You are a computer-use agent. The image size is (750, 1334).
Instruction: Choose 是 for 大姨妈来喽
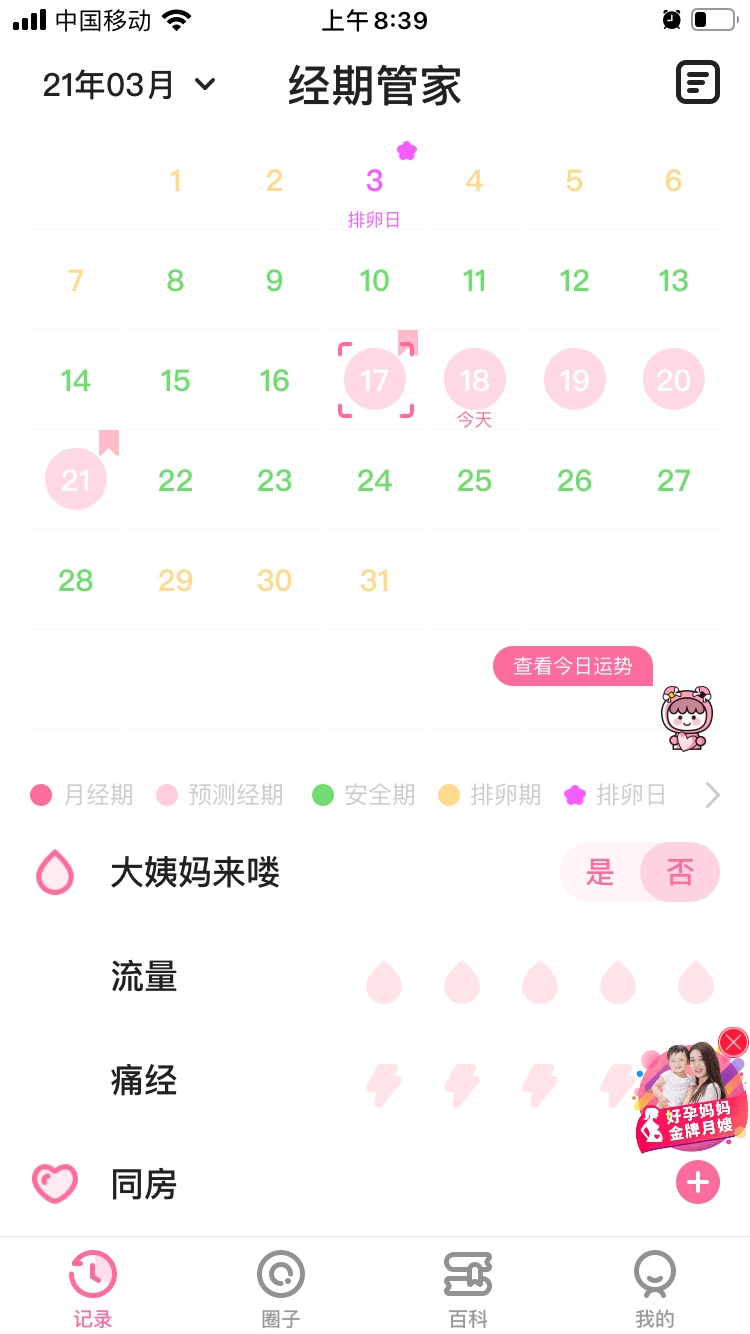600,872
